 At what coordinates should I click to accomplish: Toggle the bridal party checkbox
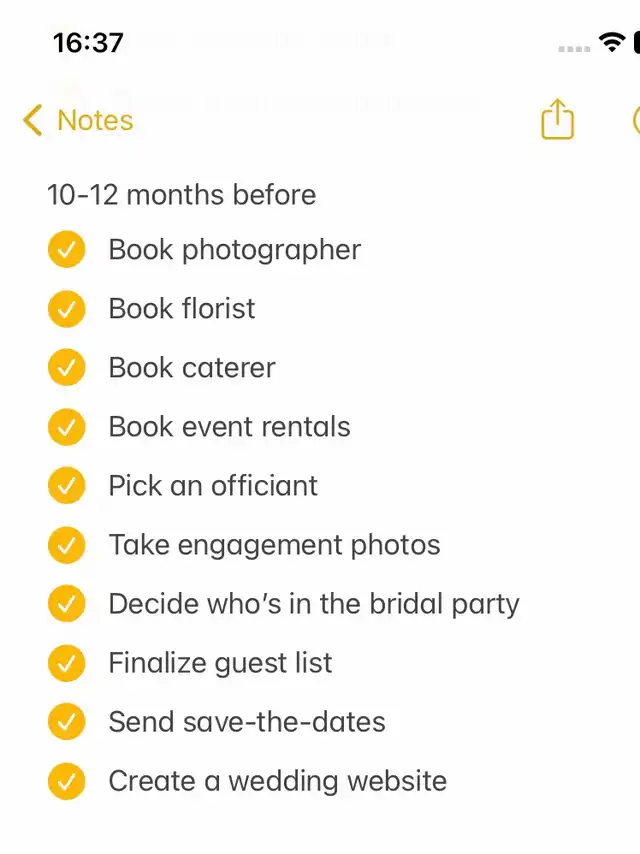pyautogui.click(x=66, y=604)
